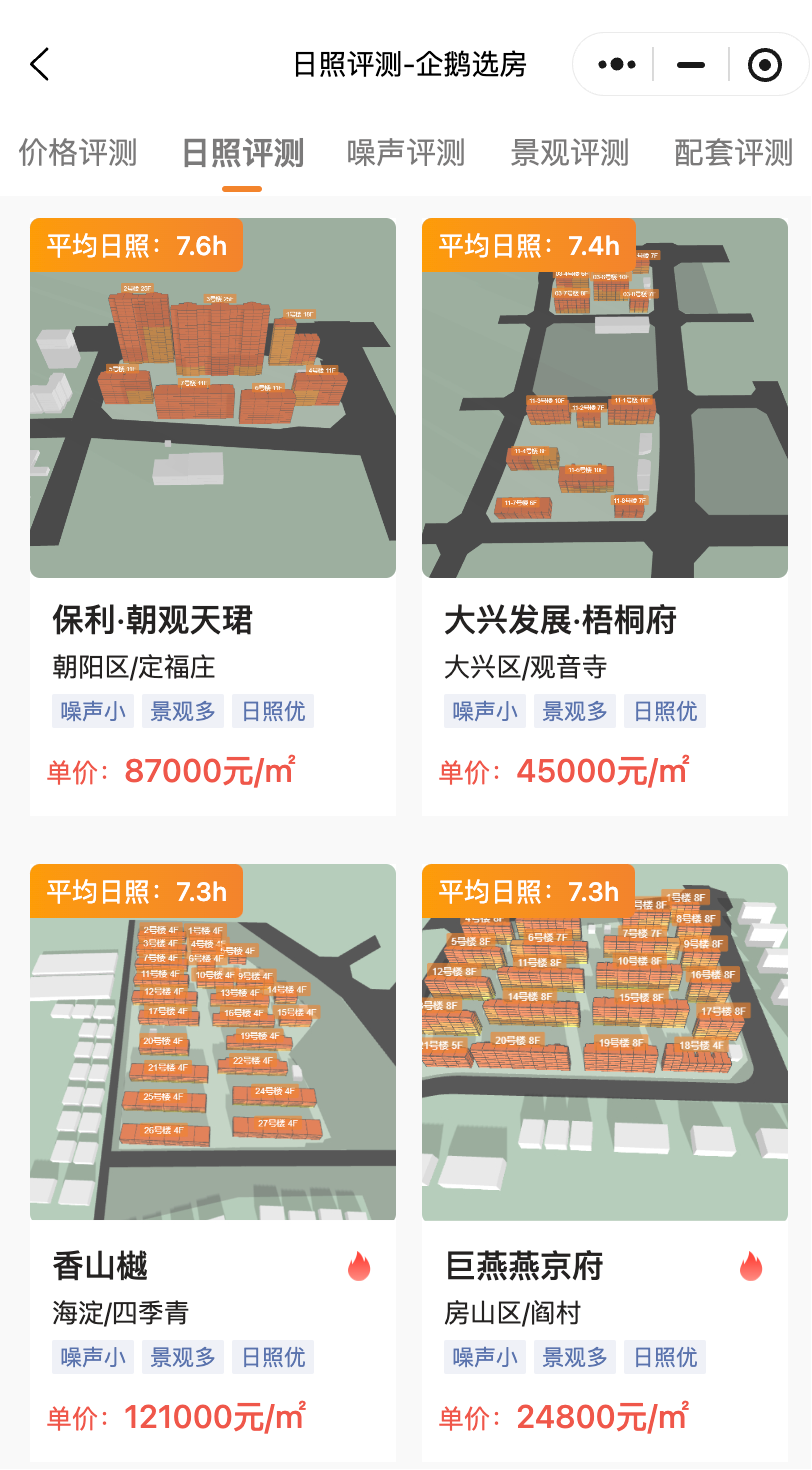
Task: View the 巨燕燕京府 property card
Action: pyautogui.click(x=605, y=1160)
